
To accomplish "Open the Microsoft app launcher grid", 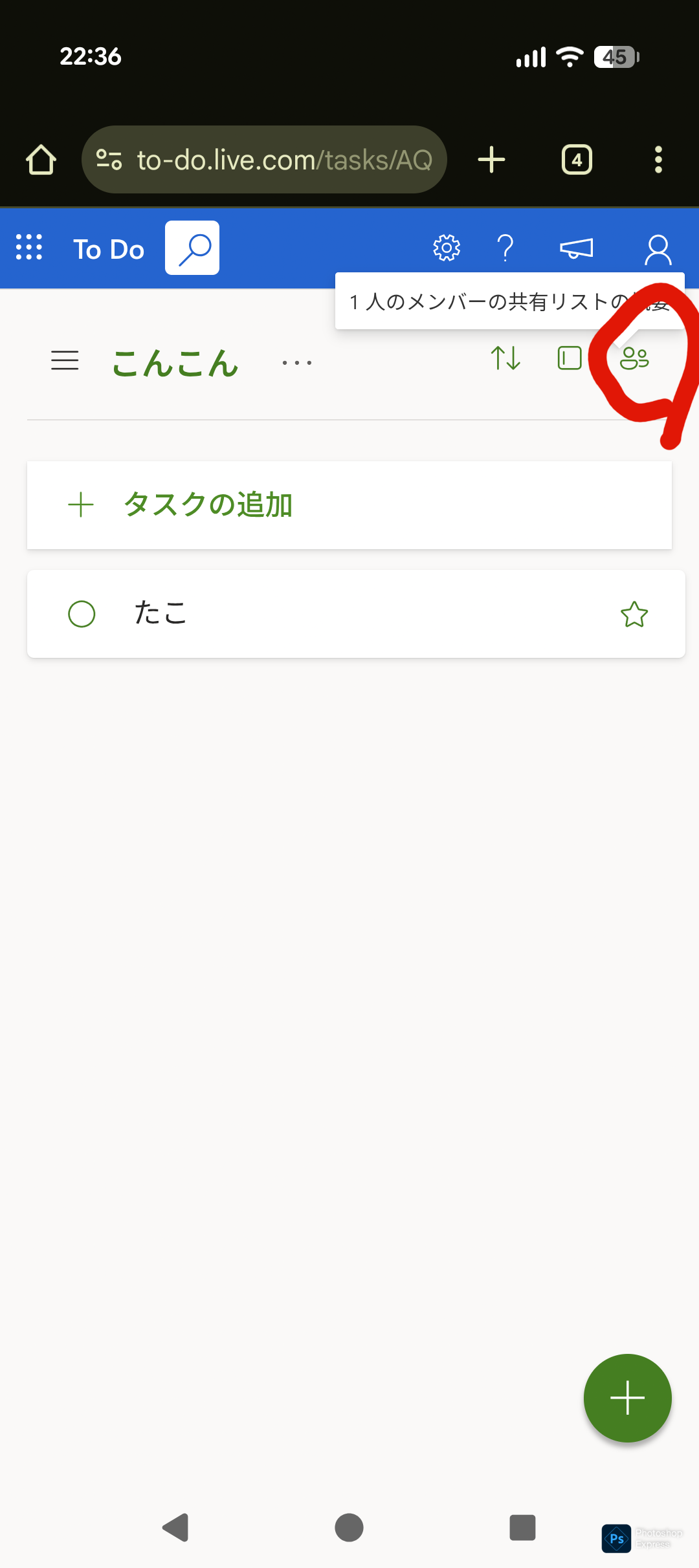I will (x=29, y=248).
